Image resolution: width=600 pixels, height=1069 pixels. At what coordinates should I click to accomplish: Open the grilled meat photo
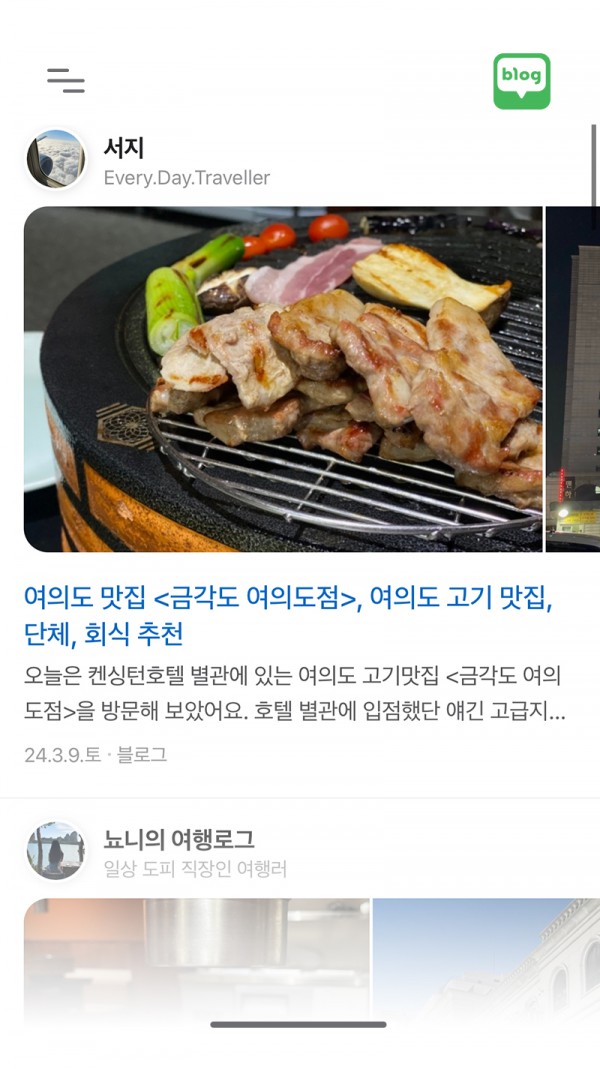(283, 379)
